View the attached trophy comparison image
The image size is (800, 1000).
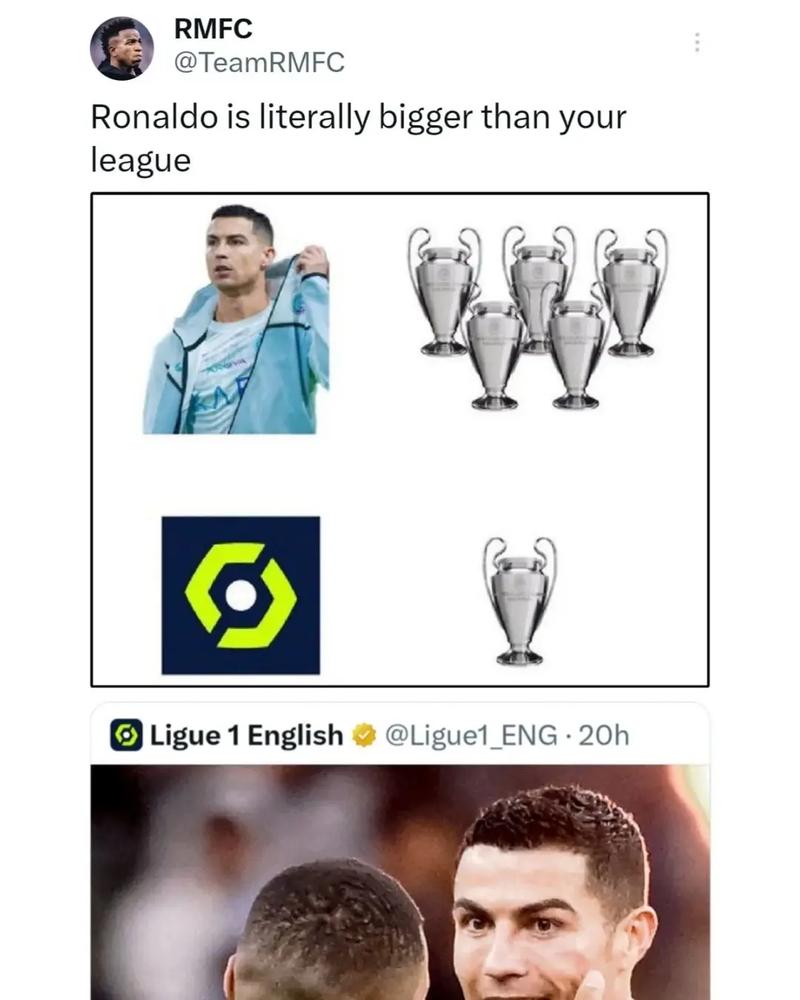400,440
